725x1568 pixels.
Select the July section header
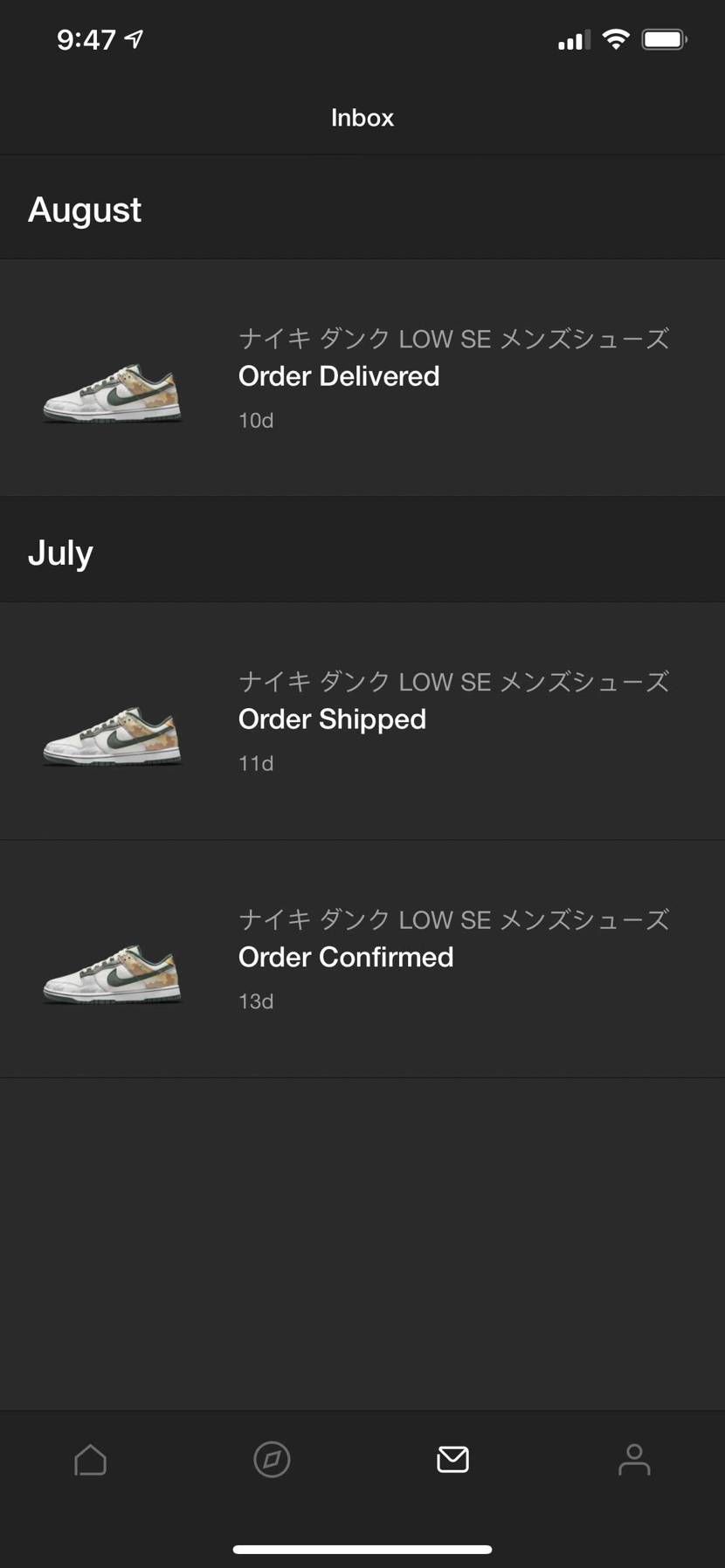(61, 552)
